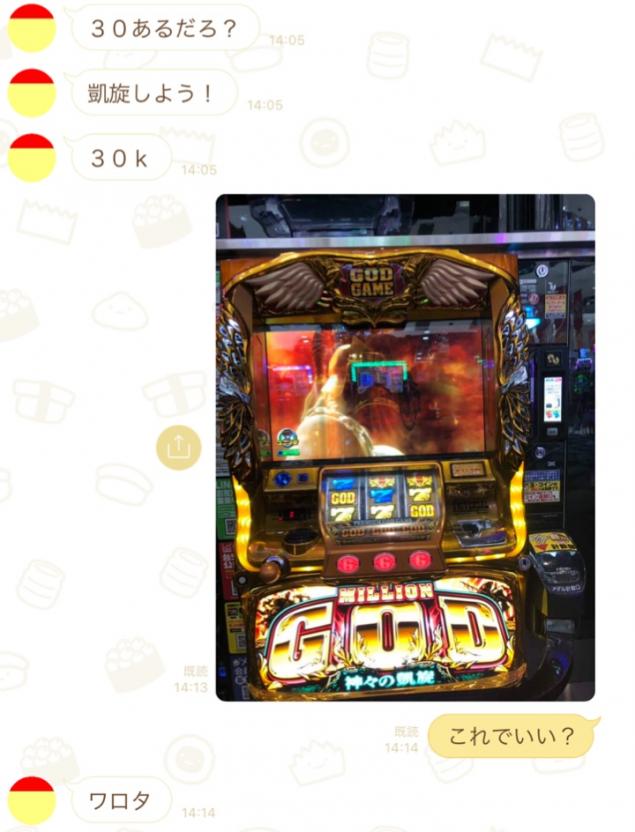Open sender's avatar beside '30あるだろ?'

[x=31, y=28]
